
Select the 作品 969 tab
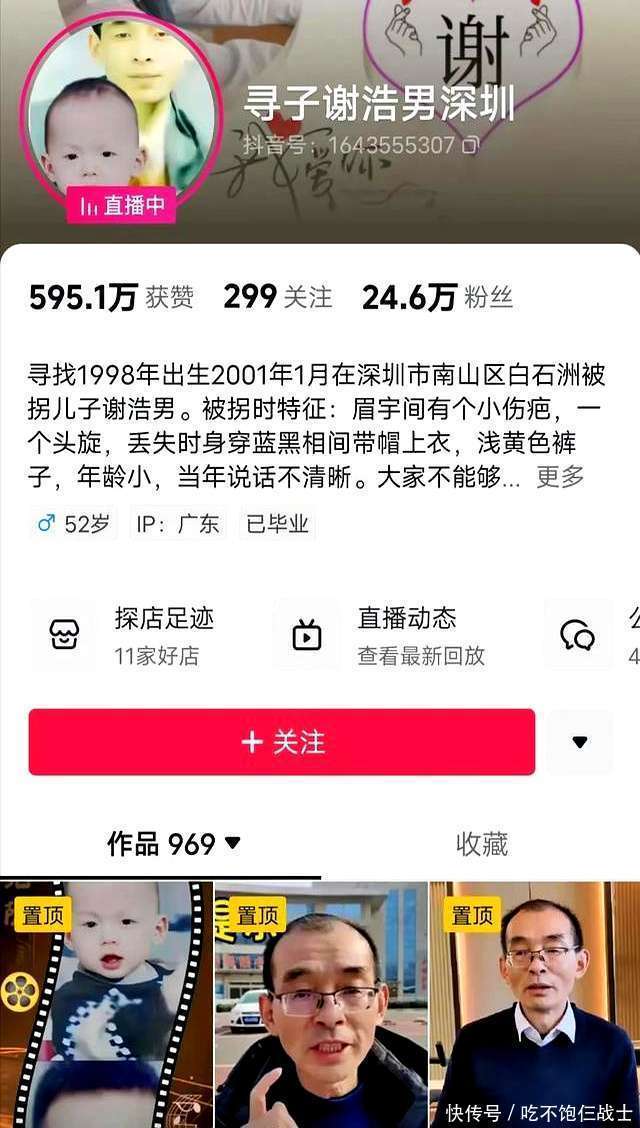tap(173, 845)
